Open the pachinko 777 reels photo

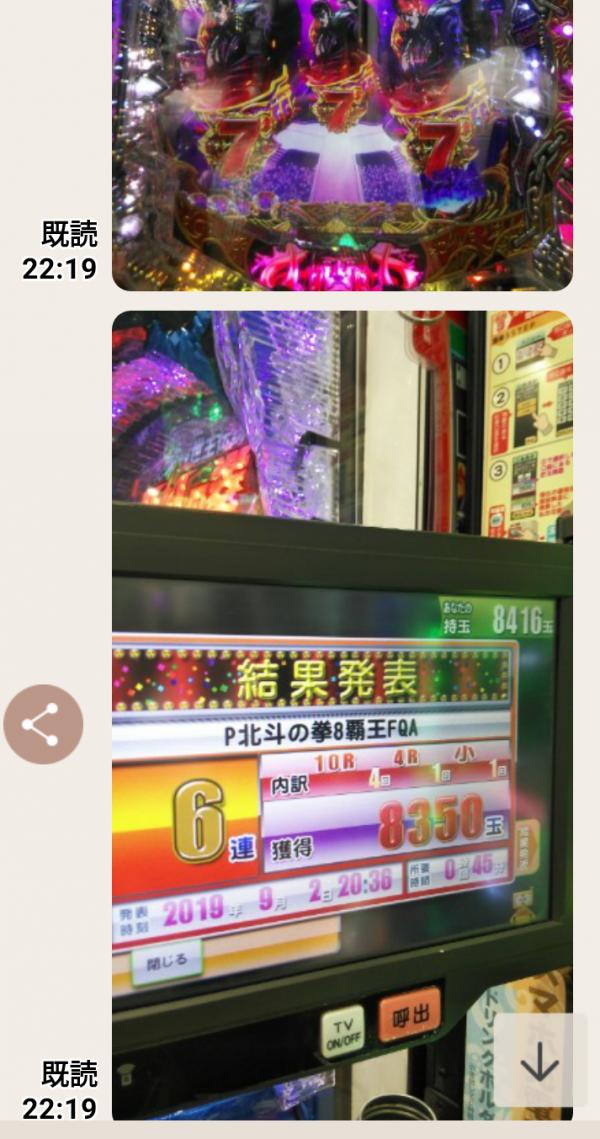(x=341, y=145)
